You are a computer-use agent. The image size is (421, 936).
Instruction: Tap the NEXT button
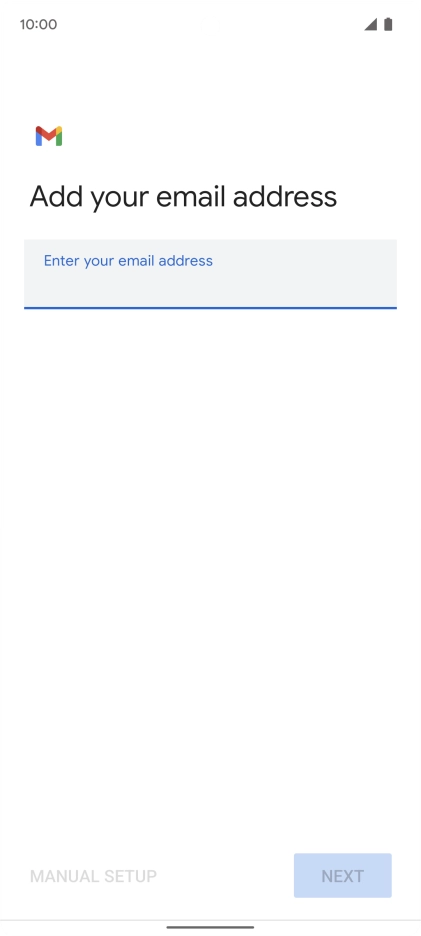(343, 876)
